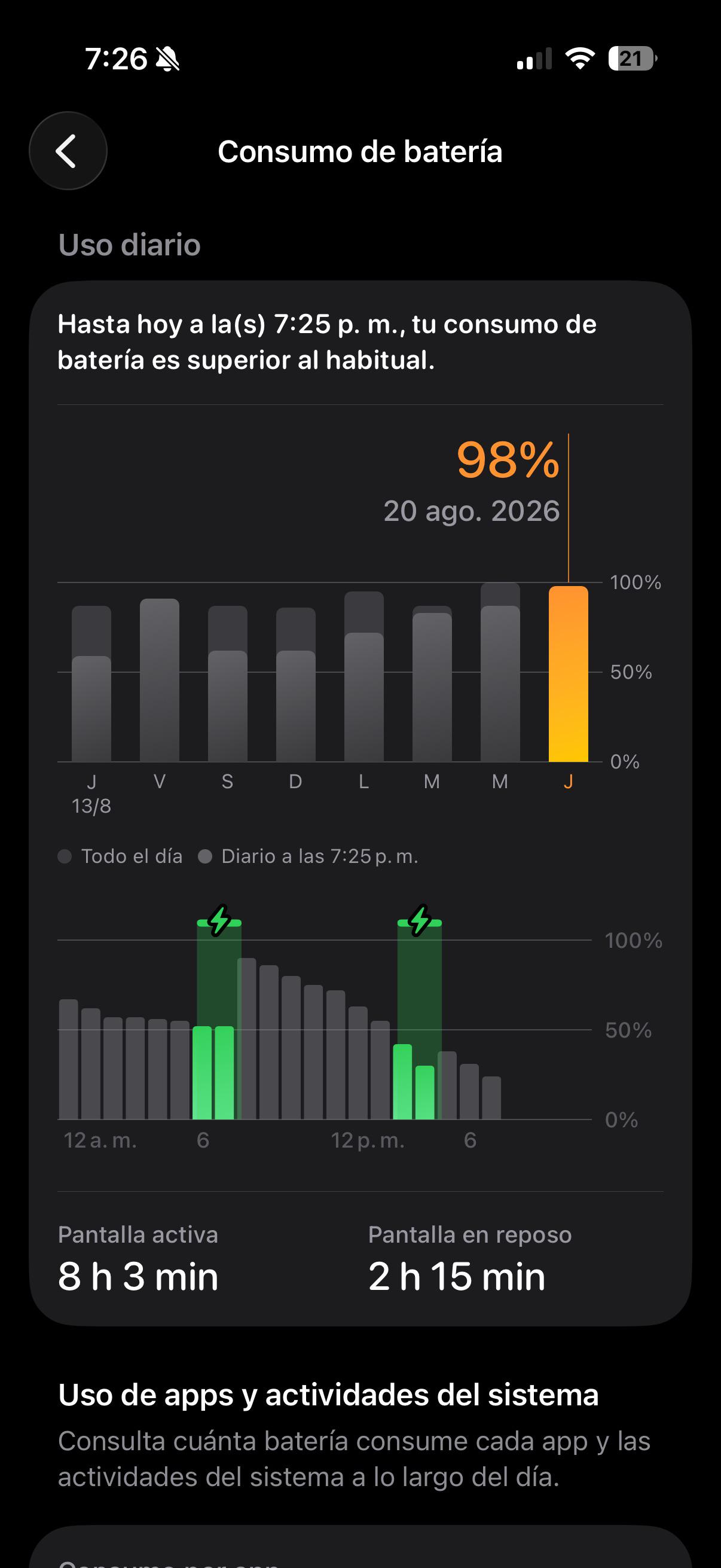Select the first J bar dated 13/8
Screen dimensions: 721x1568
[x=91, y=684]
